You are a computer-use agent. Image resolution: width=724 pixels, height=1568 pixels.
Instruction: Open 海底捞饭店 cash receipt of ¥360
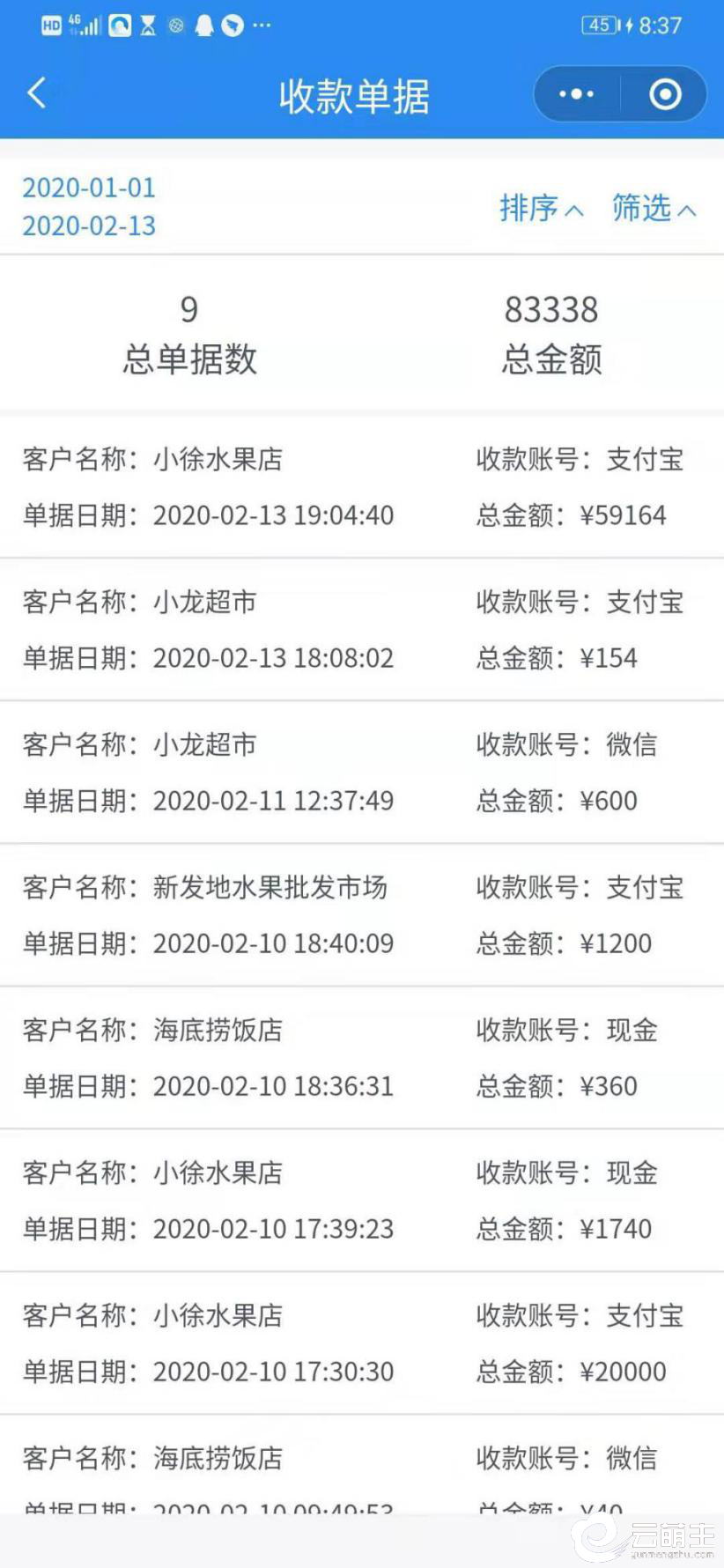[x=362, y=1058]
